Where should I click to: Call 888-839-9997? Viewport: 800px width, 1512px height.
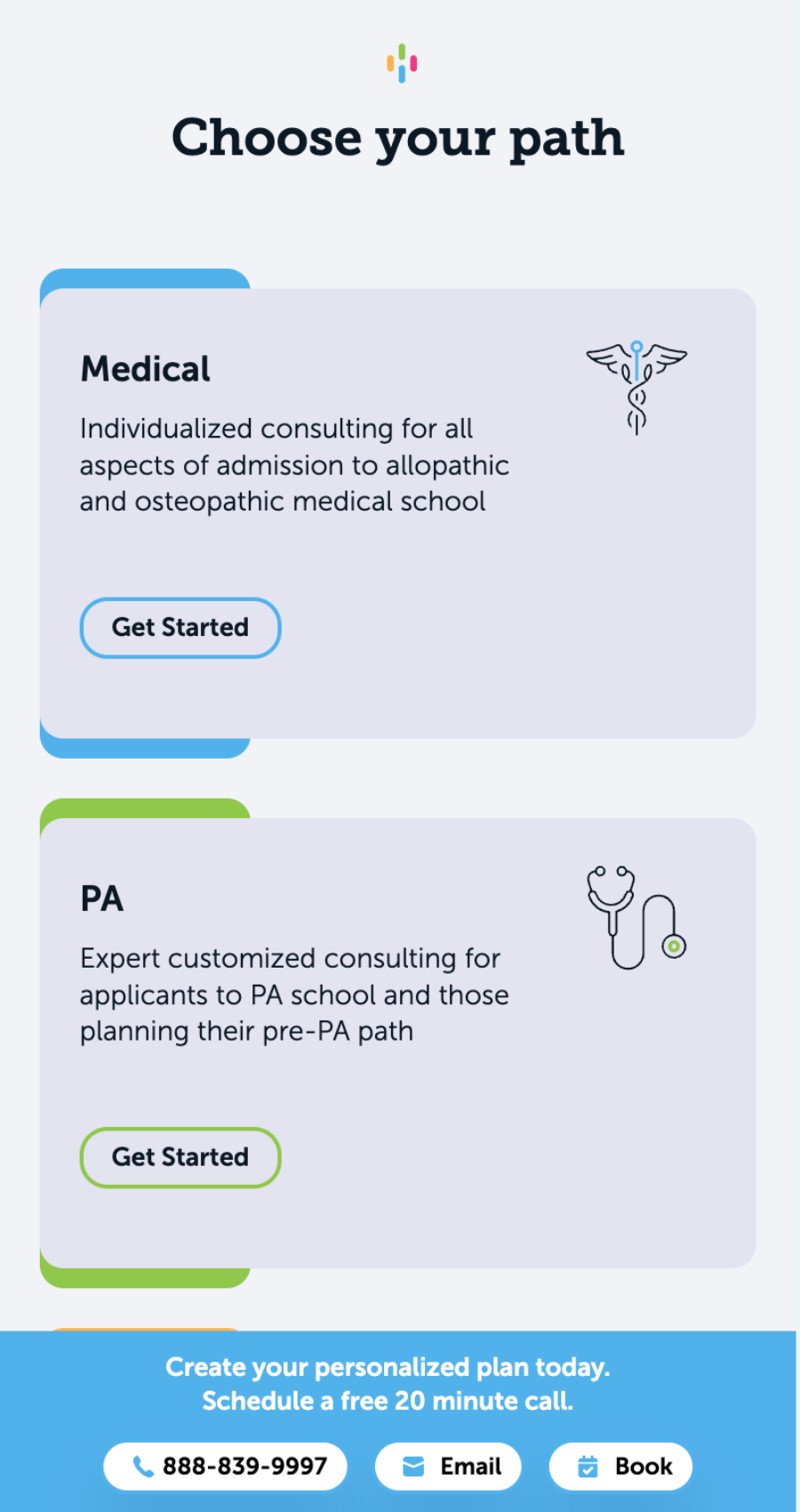pyautogui.click(x=226, y=1467)
